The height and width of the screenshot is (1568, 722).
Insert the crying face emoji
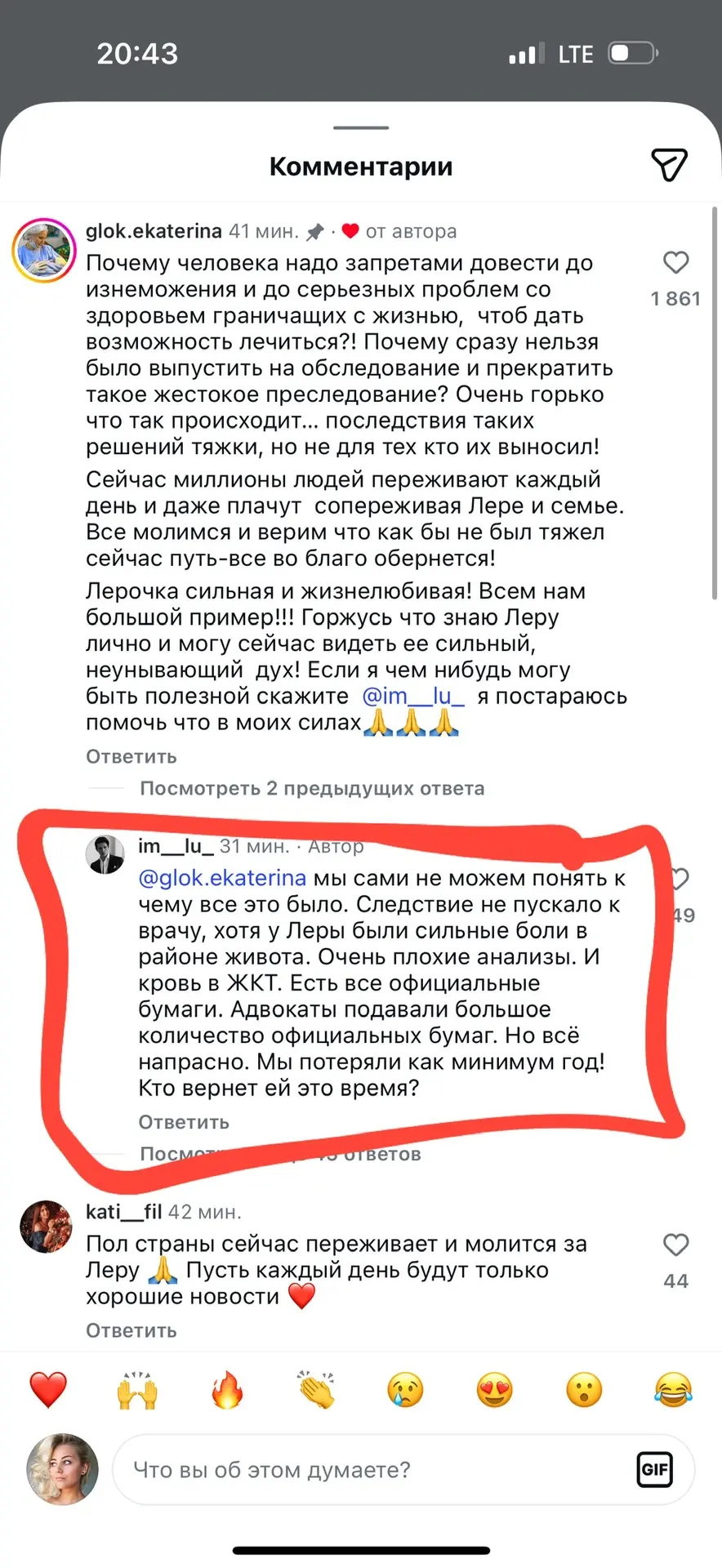click(x=406, y=1390)
